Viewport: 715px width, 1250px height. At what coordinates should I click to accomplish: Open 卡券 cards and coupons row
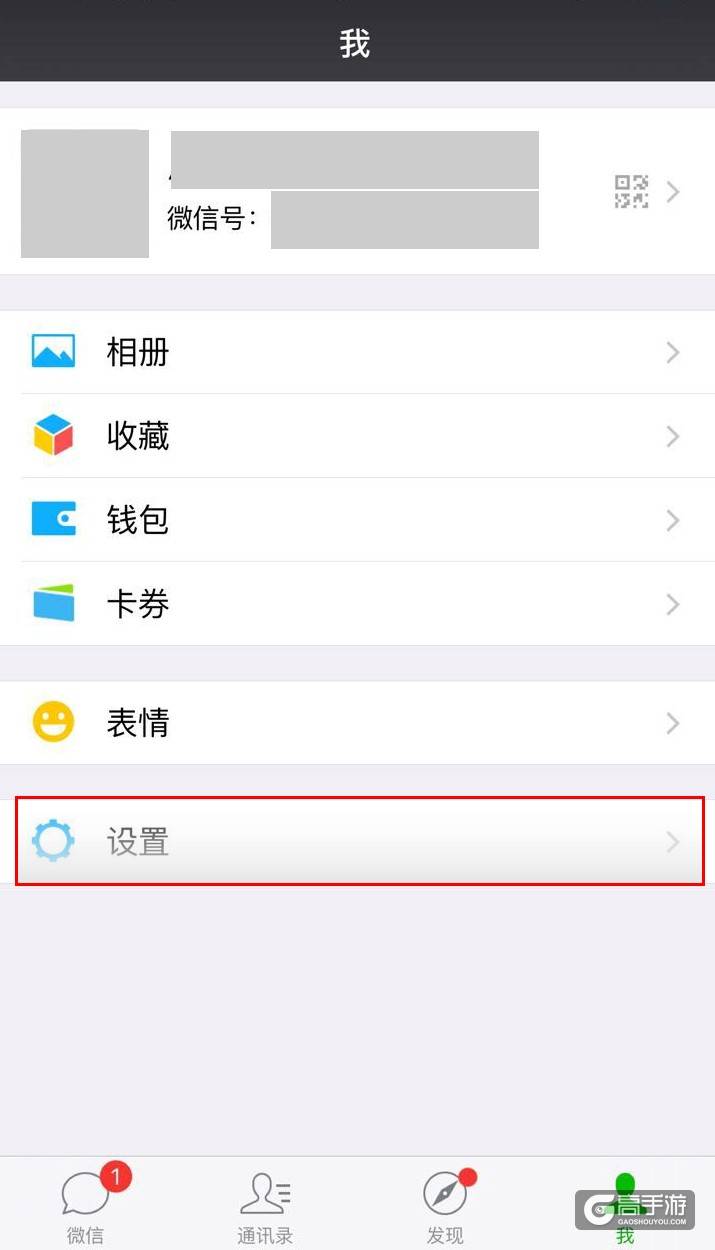pos(357,604)
